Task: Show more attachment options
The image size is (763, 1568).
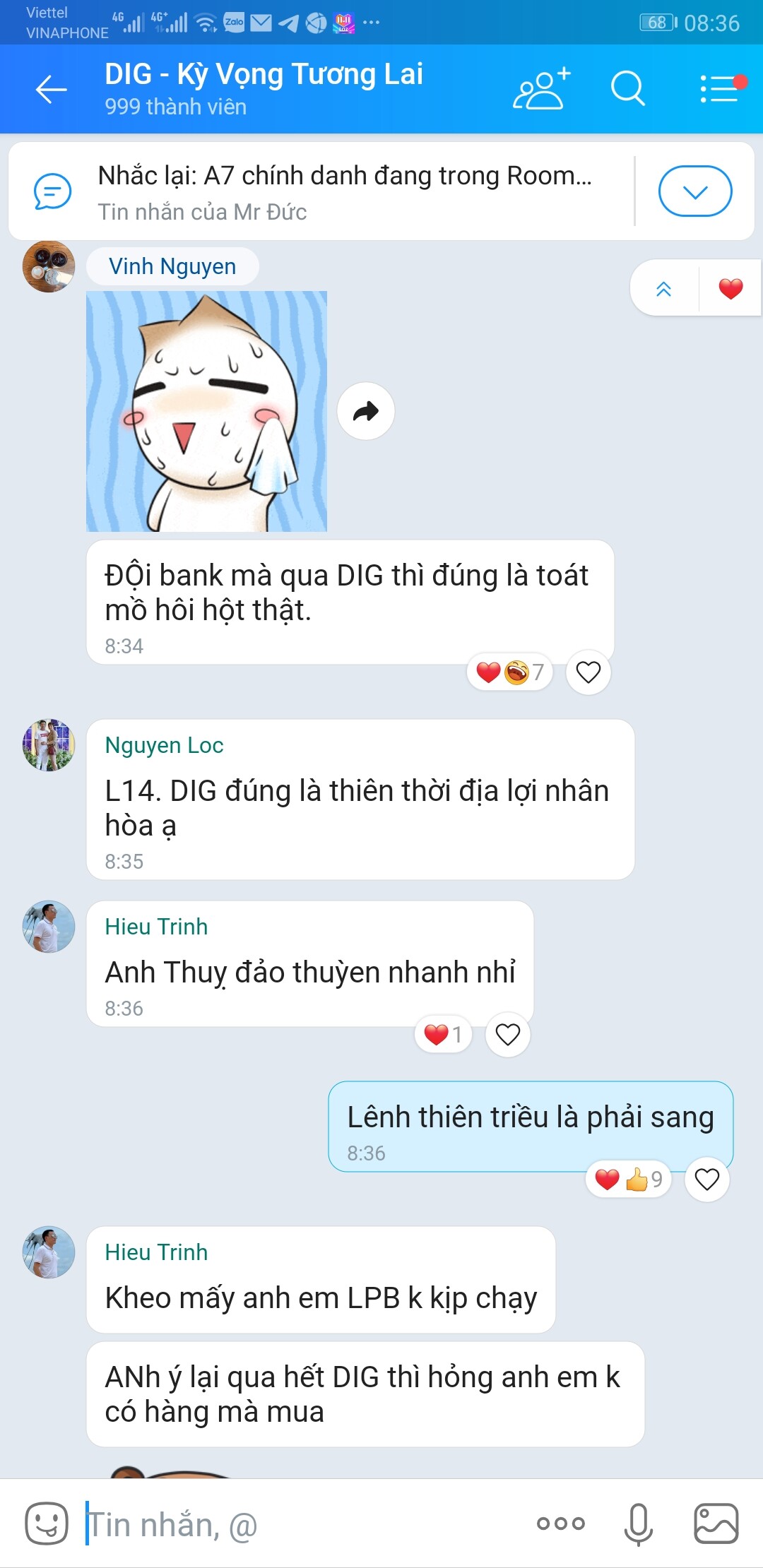Action: [x=560, y=1523]
